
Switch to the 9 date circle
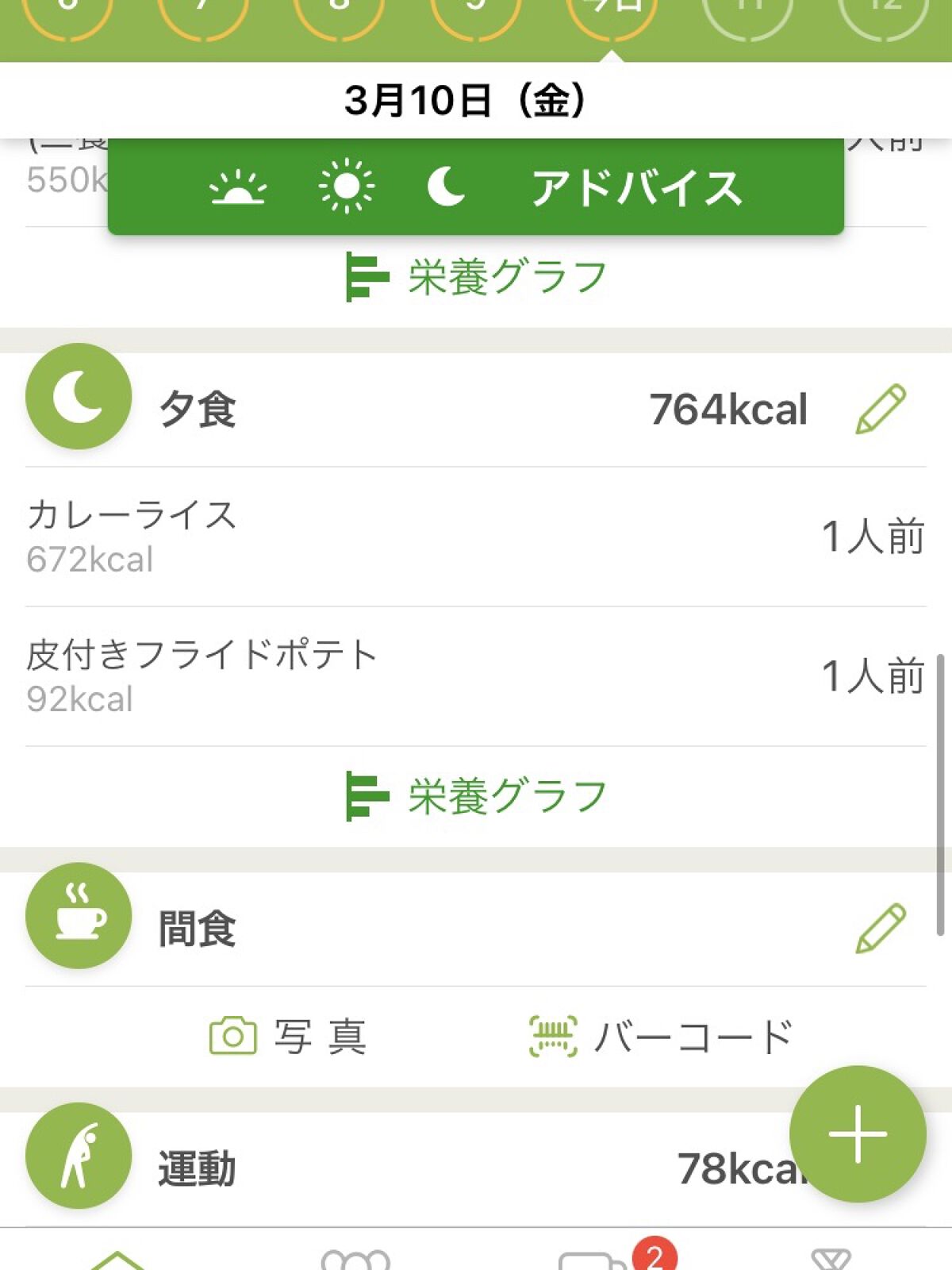point(474,12)
